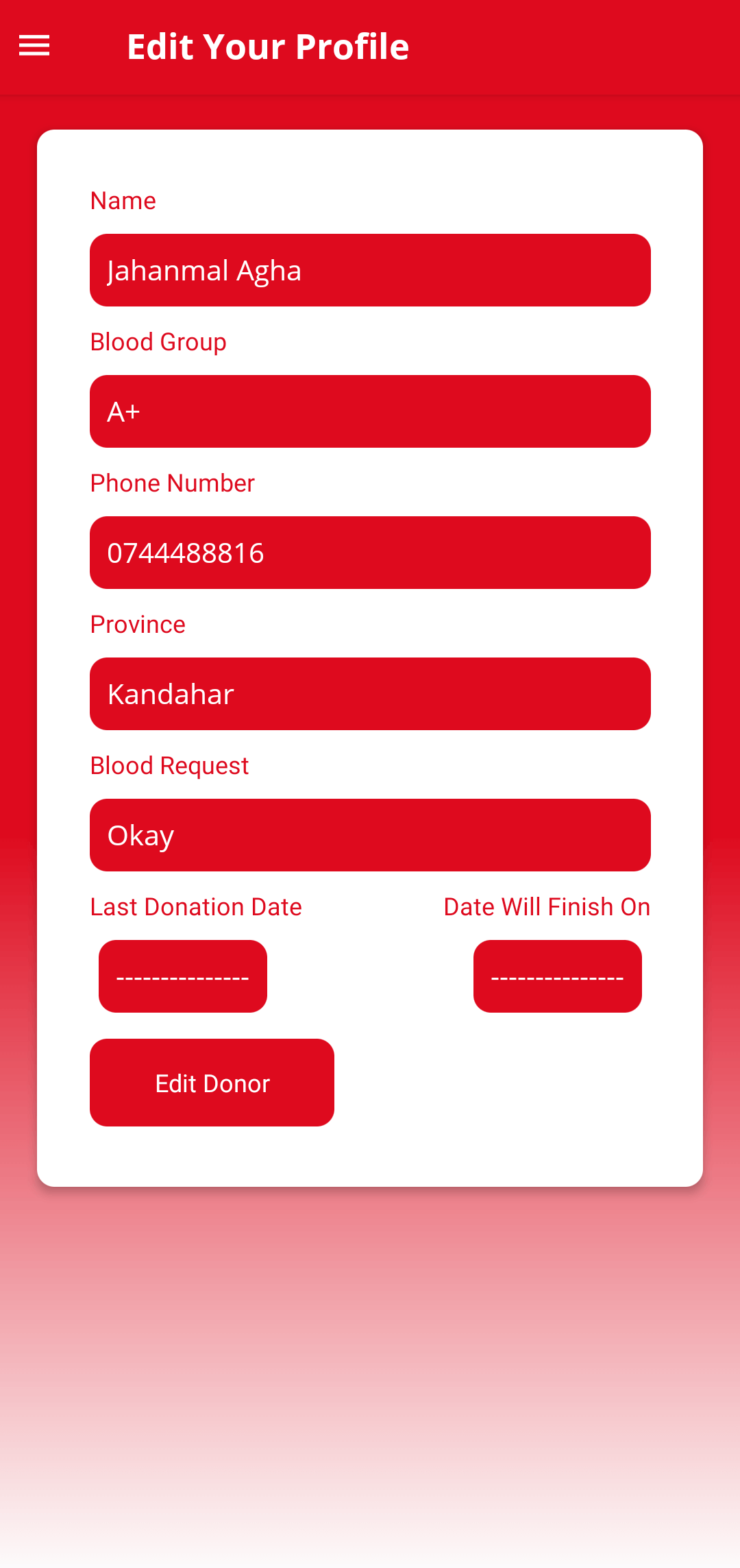The image size is (740, 1568).
Task: Tap the Date Will Finish On box
Action: pyautogui.click(x=557, y=976)
